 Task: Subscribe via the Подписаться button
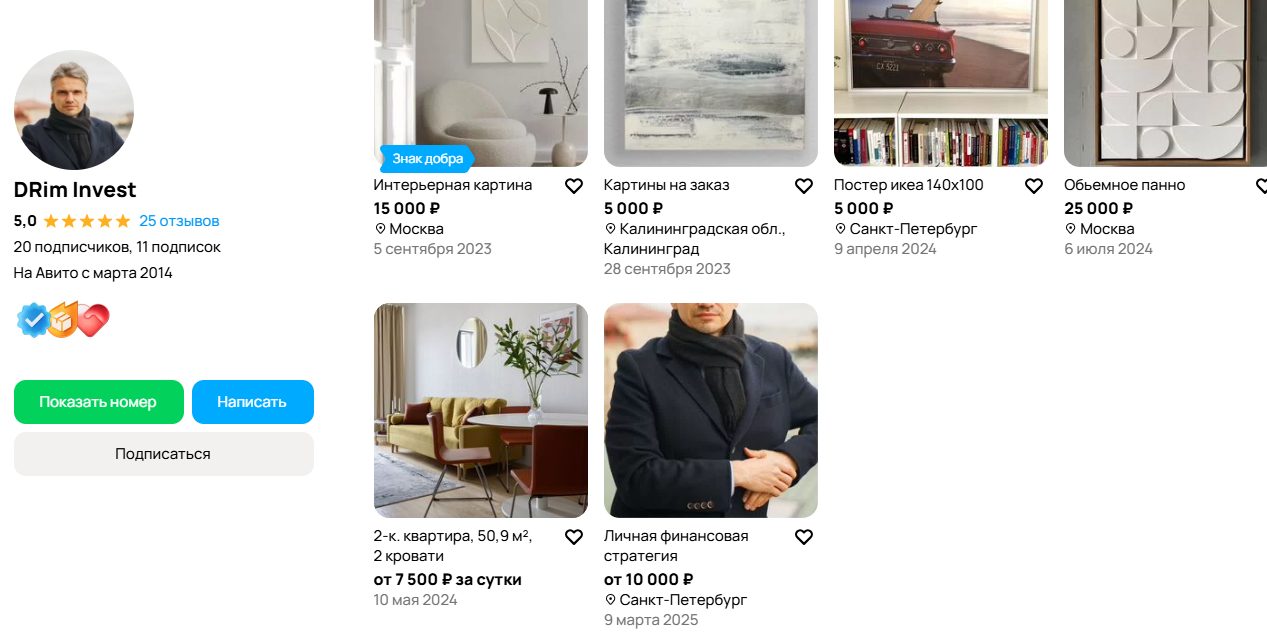163,454
